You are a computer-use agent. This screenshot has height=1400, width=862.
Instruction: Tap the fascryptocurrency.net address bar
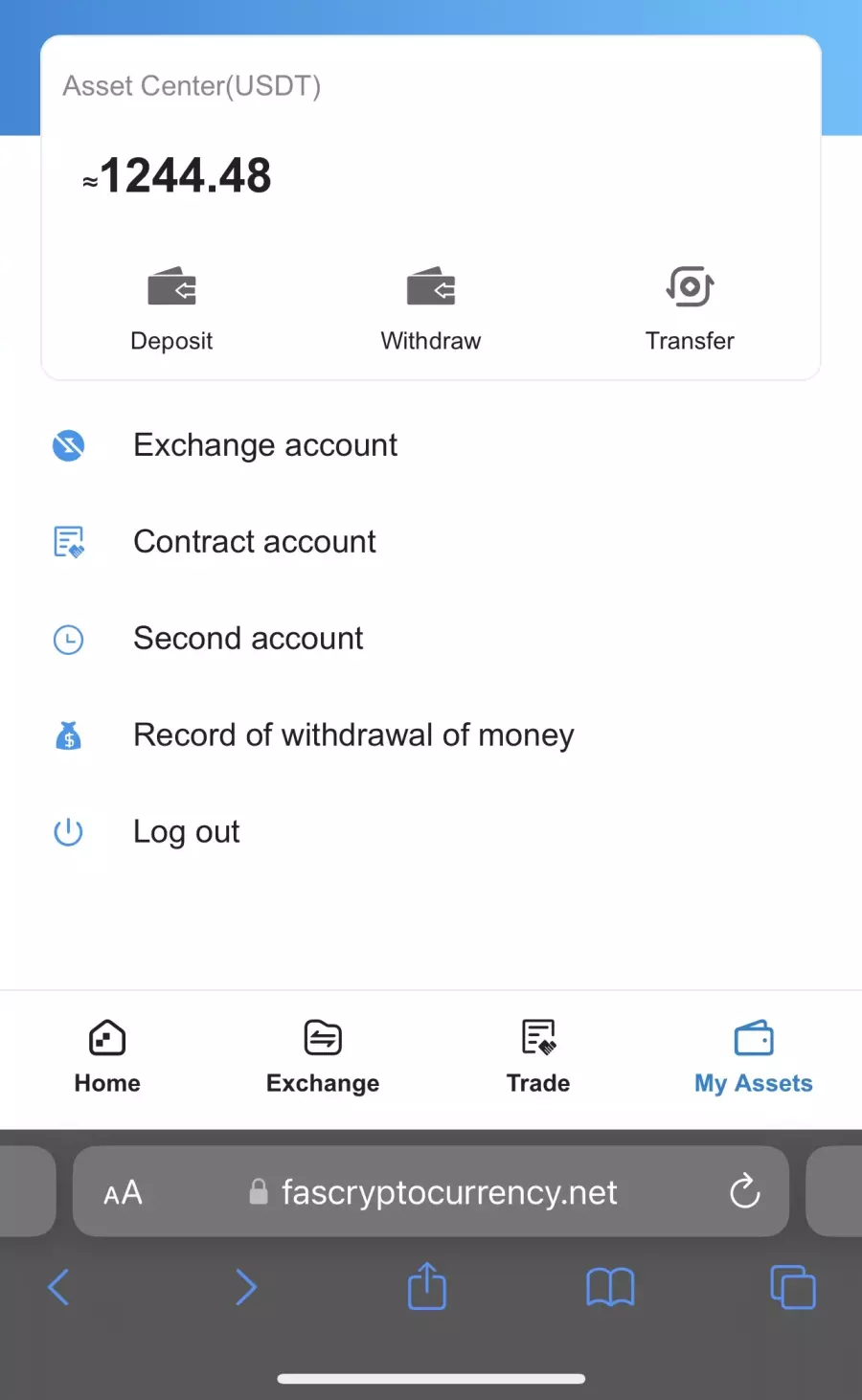tap(431, 1192)
